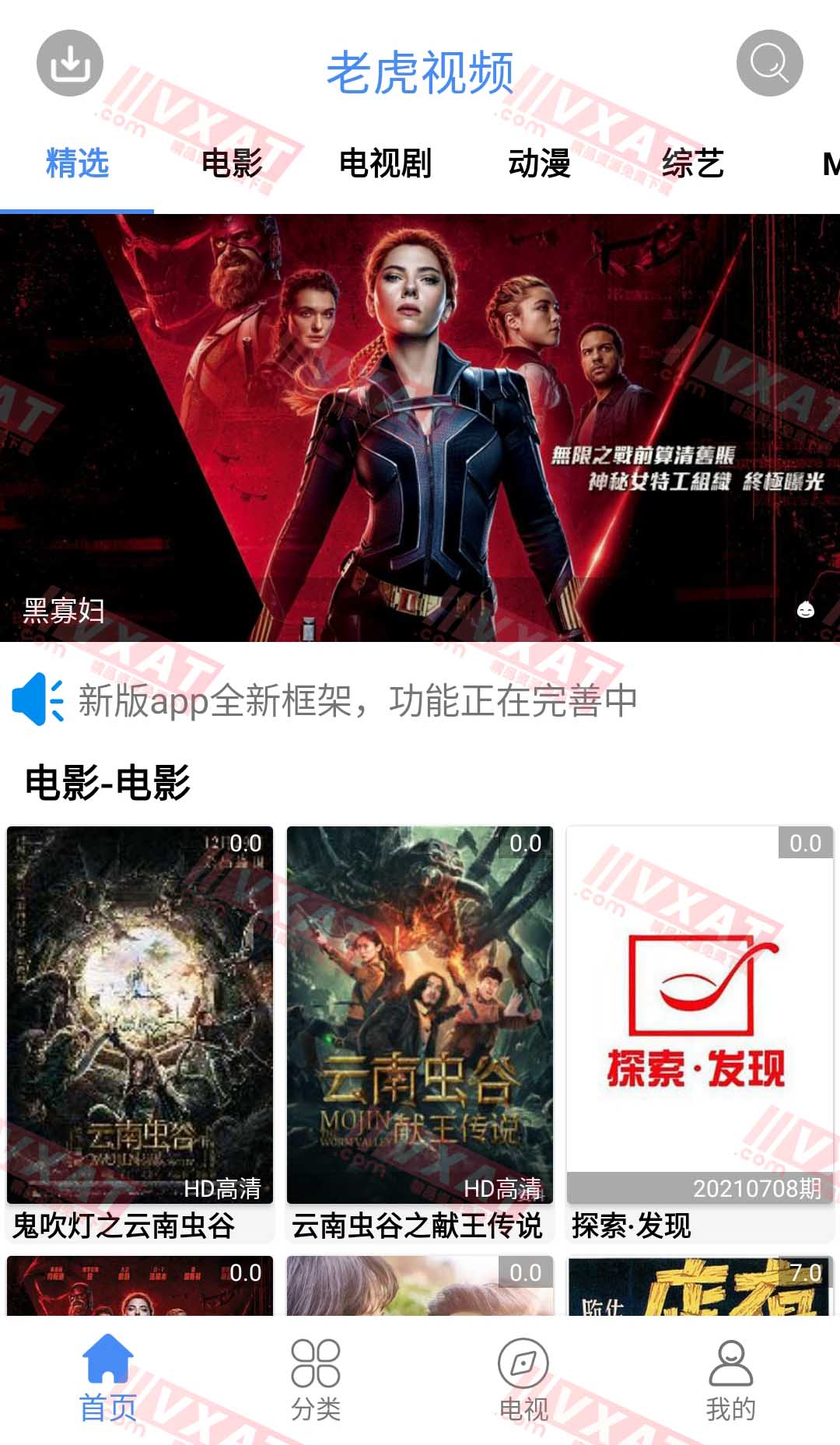Go to the 首页 bottom tab
This screenshot has width=840, height=1445.
[x=107, y=1379]
